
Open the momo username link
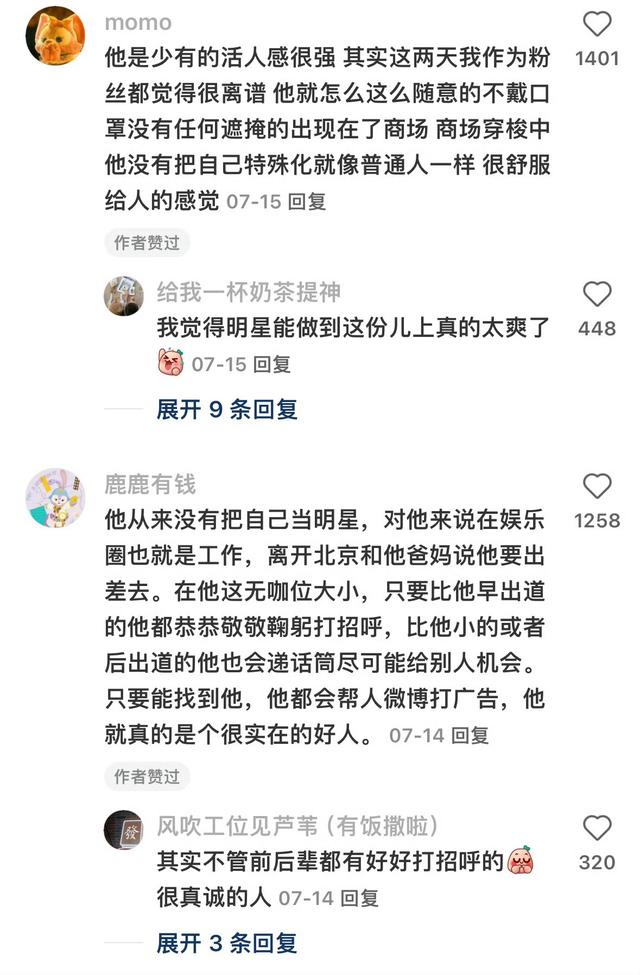point(138,22)
